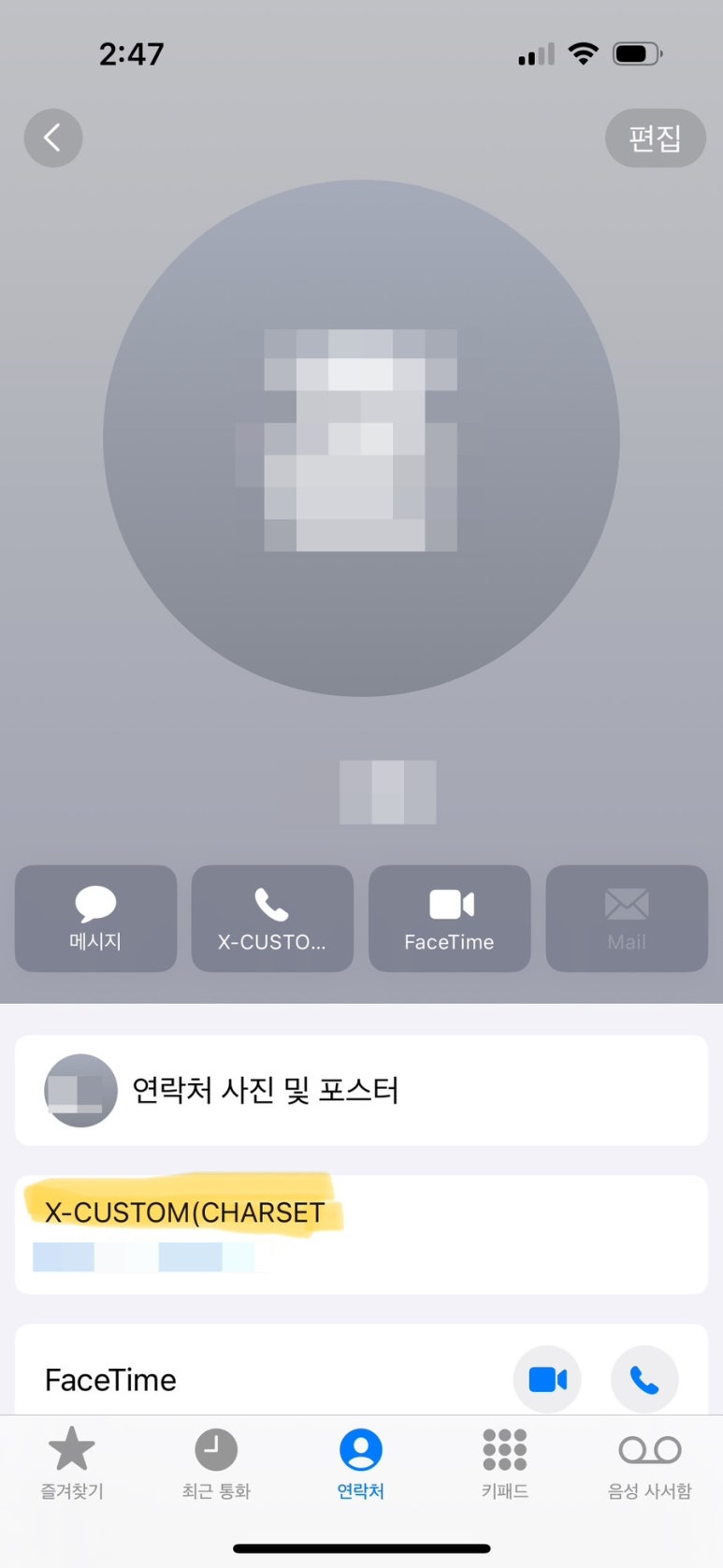Tap the contact photo thumbnail beside 연락처 사진
Screen dimensions: 723x1568
[80, 1091]
